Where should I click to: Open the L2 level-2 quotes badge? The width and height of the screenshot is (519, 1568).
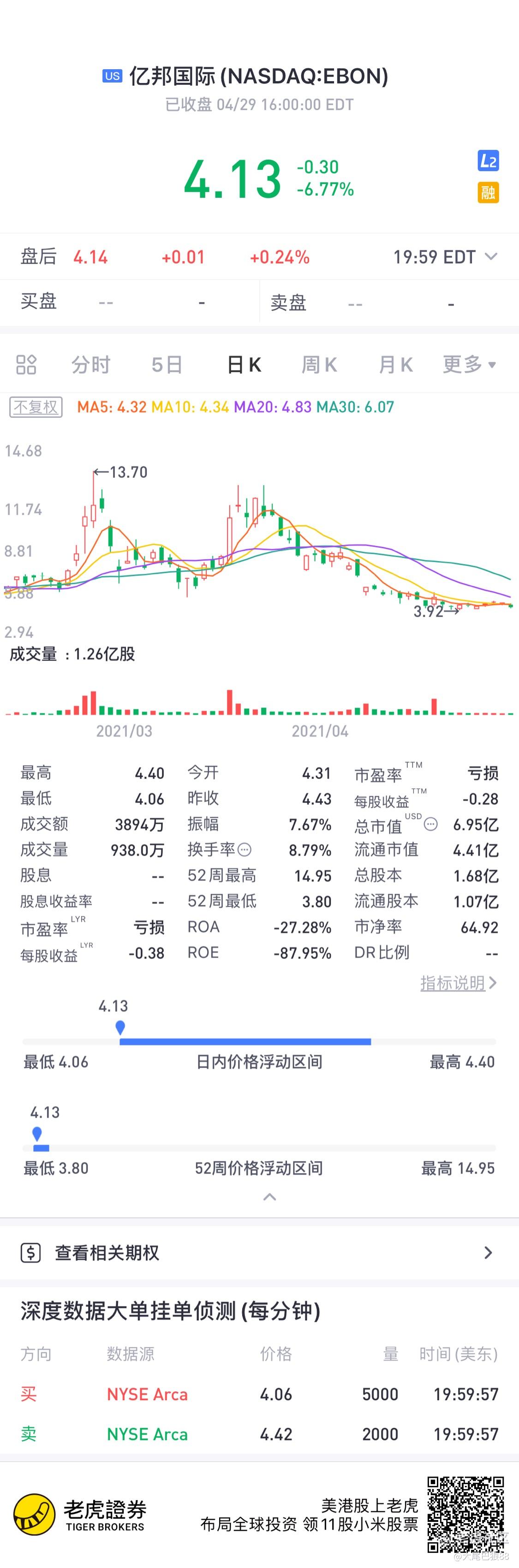click(488, 160)
